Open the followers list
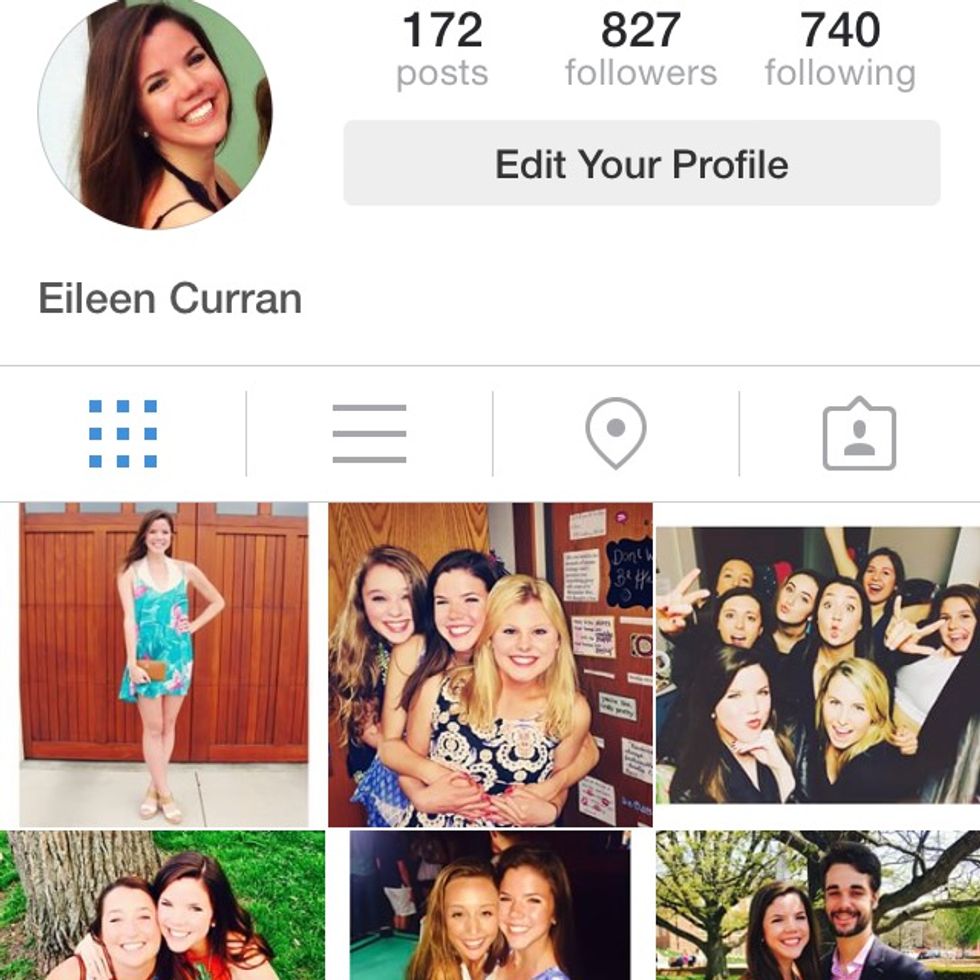The height and width of the screenshot is (980, 980). [640, 50]
